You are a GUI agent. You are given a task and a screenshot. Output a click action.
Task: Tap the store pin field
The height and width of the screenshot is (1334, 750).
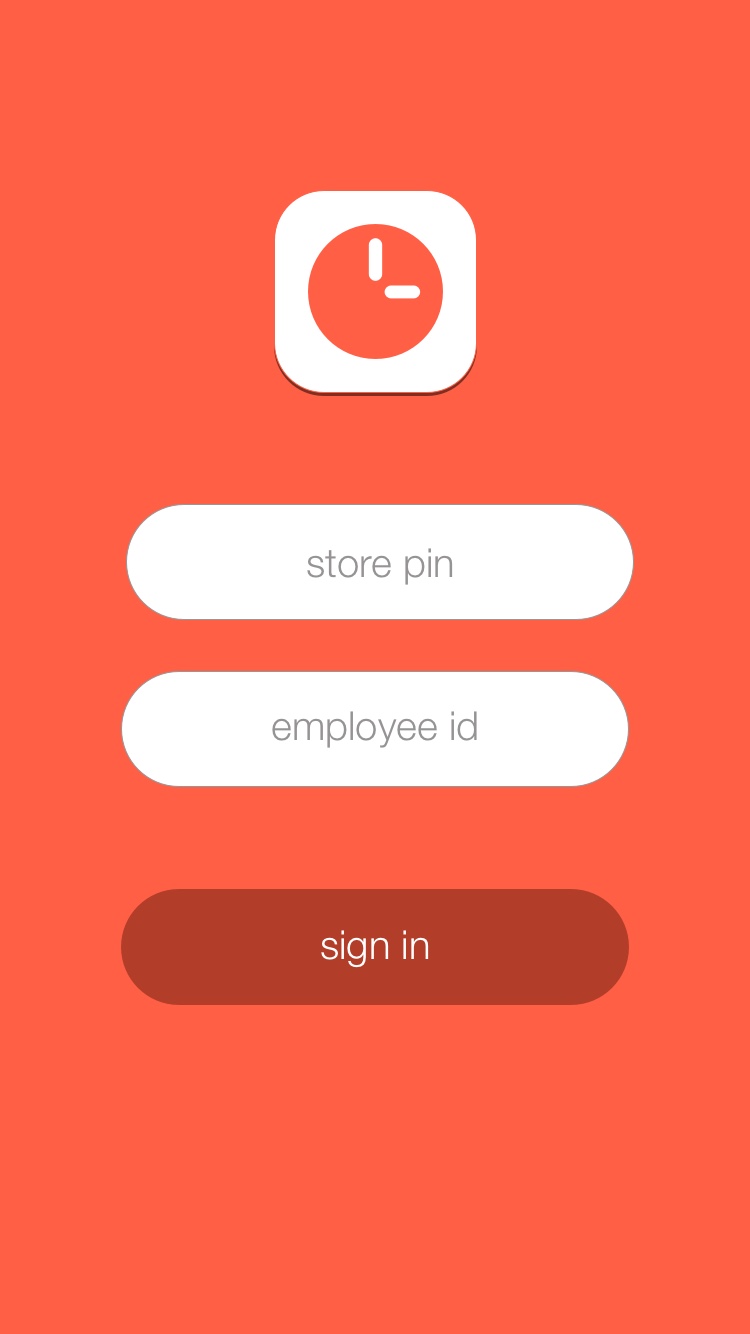380,562
